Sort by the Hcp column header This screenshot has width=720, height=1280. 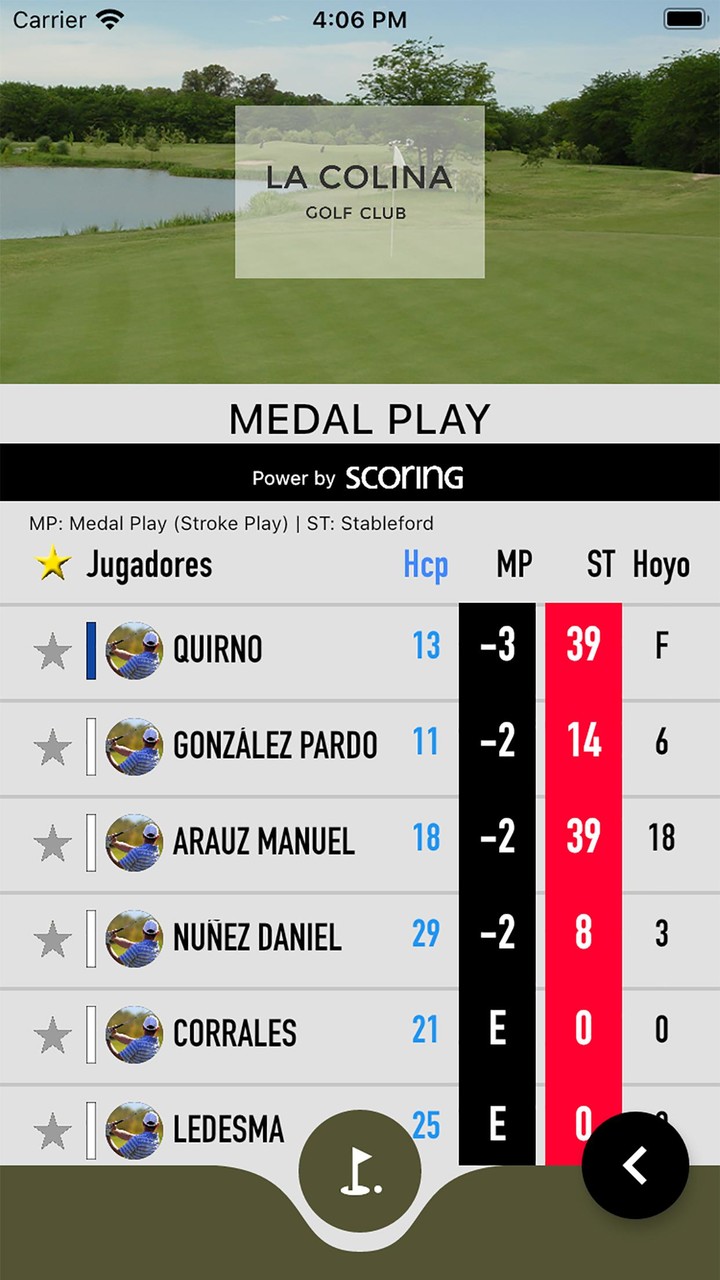pos(424,565)
